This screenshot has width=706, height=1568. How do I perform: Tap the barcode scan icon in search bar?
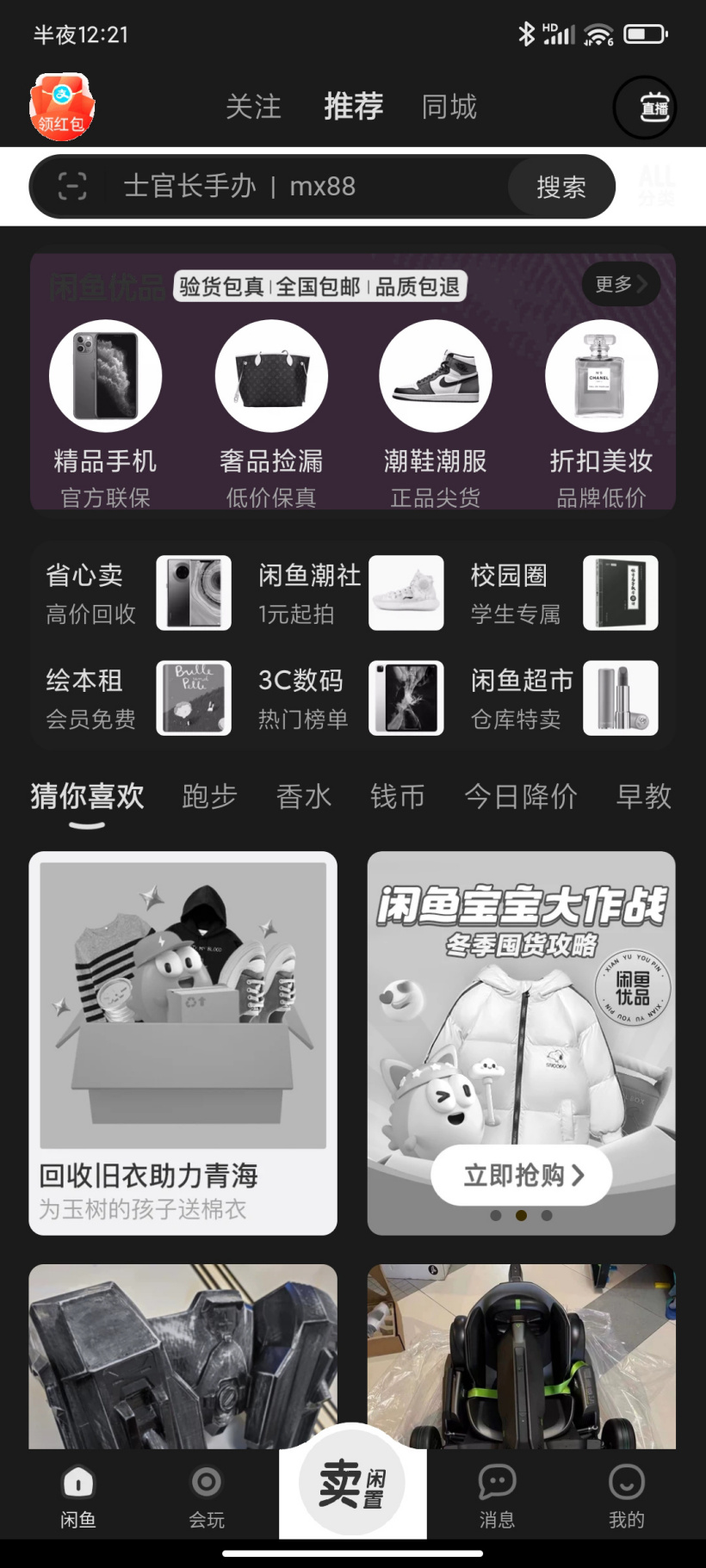[x=73, y=186]
